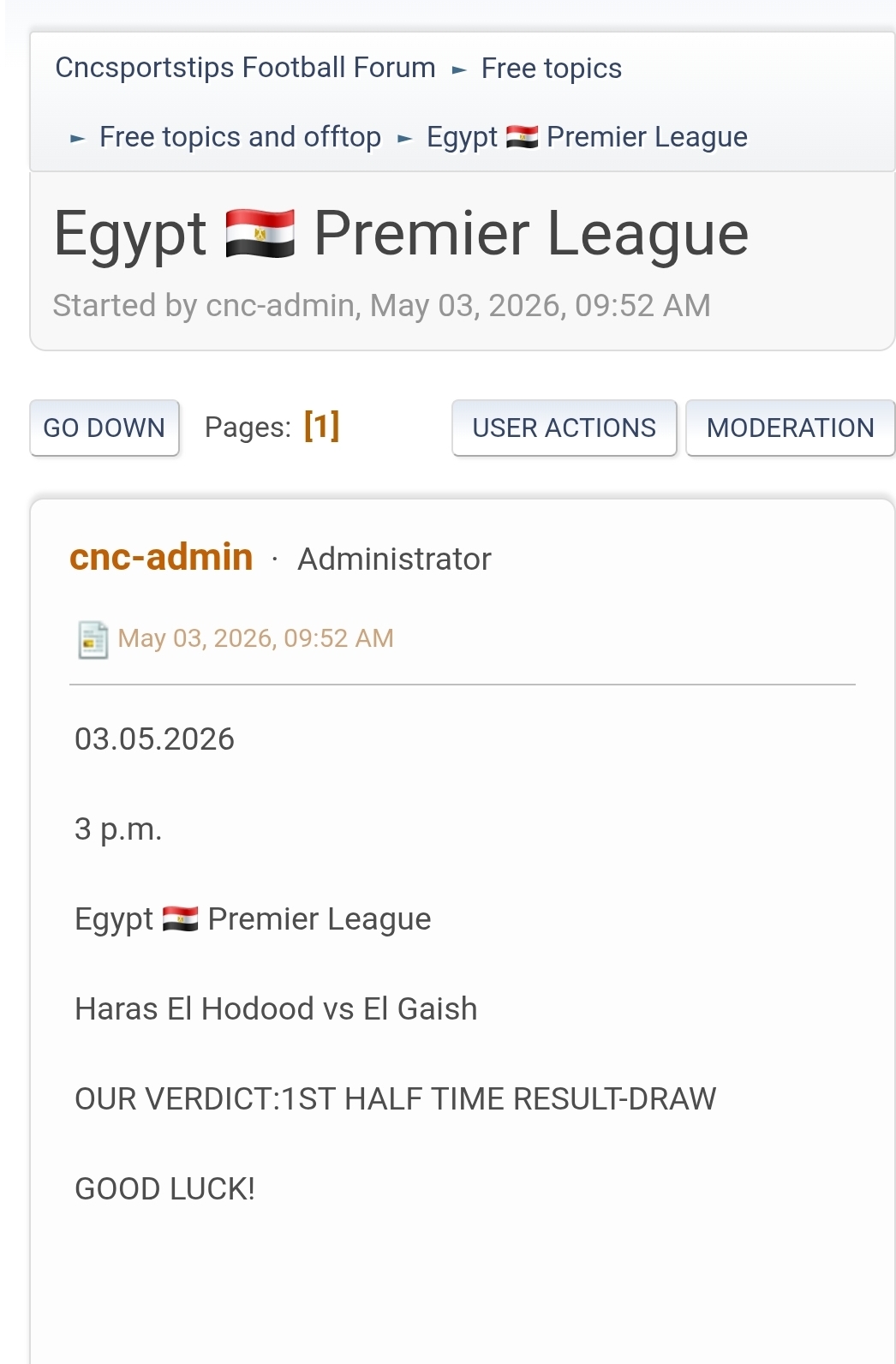Open the MODERATION menu

pos(790,428)
